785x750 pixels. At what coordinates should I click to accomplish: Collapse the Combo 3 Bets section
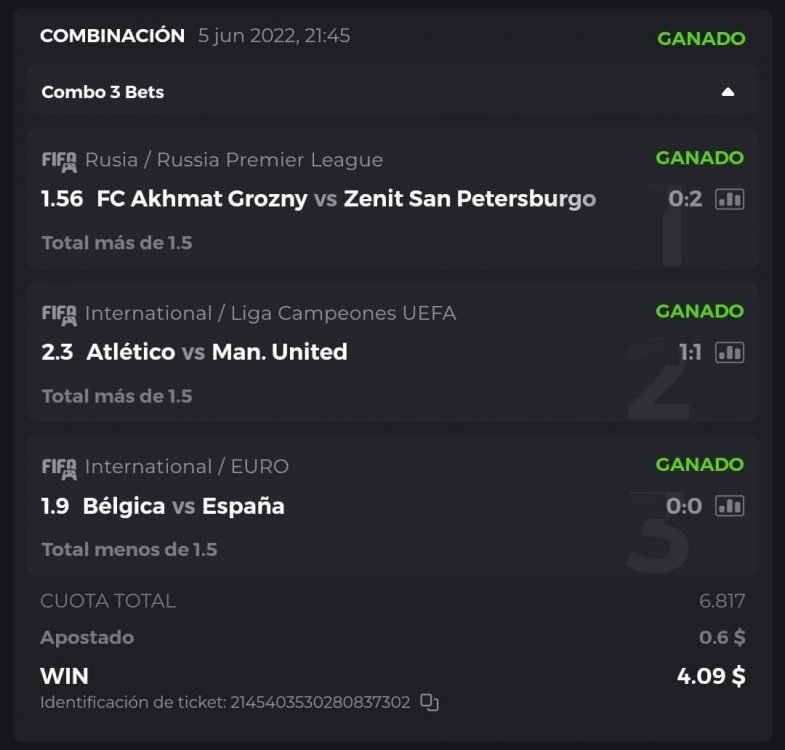[x=727, y=92]
